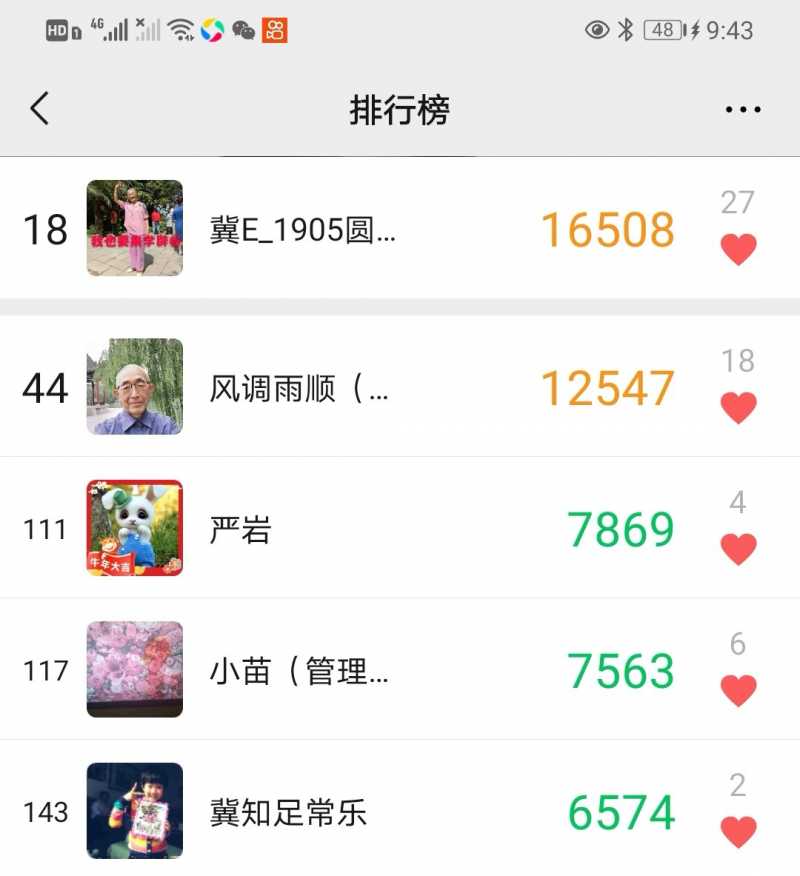Like 风调雨顺's 12547 steps
This screenshot has width=800, height=876.
coord(738,407)
